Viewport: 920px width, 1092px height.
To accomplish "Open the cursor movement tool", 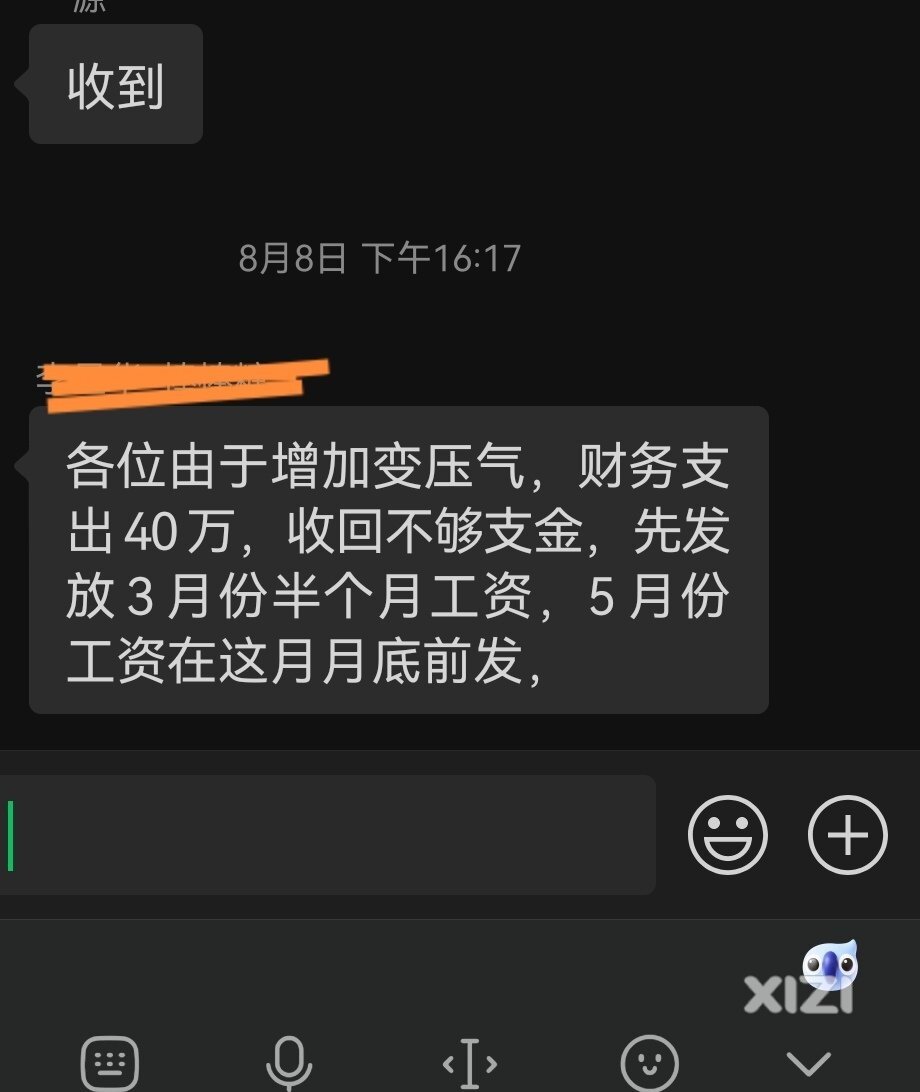I will 469,1063.
